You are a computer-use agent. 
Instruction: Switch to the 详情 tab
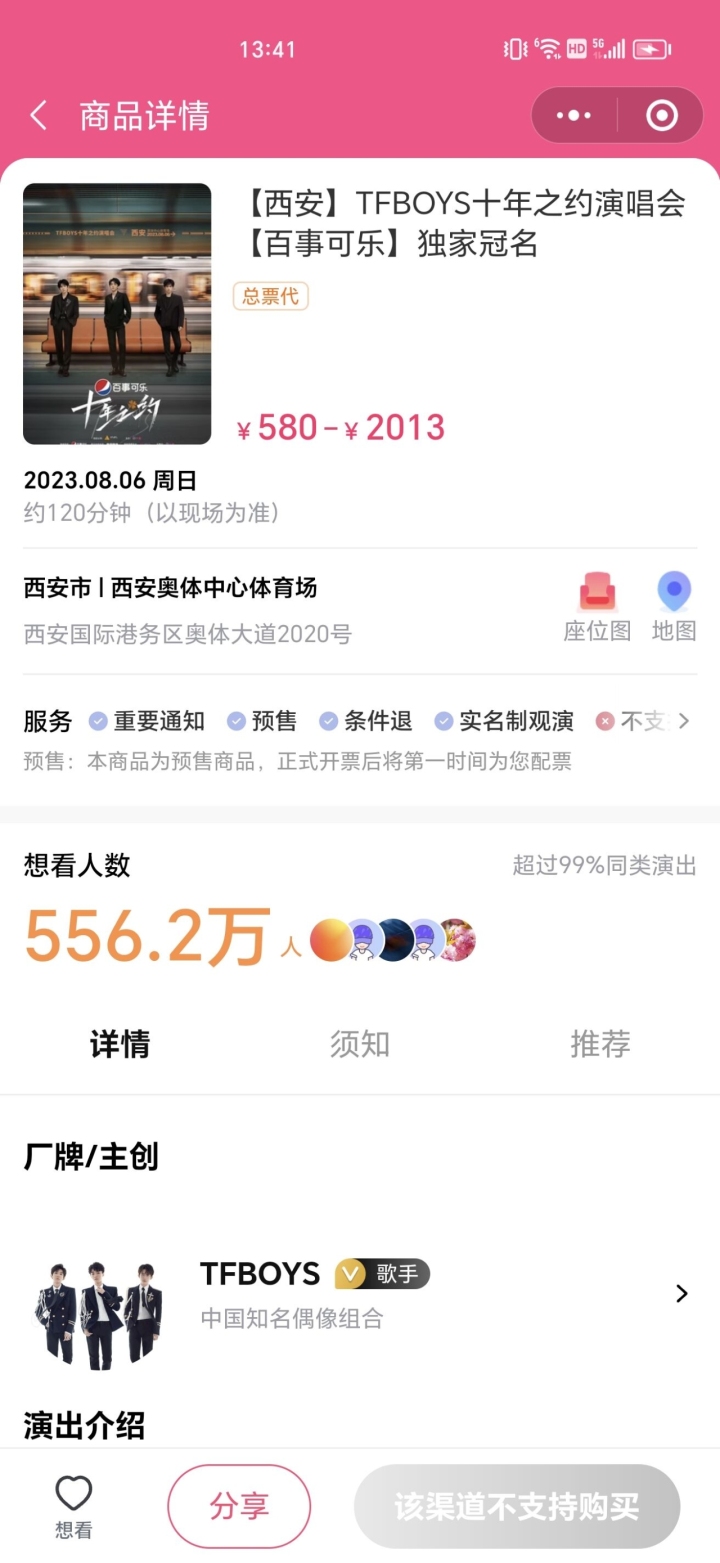click(120, 1044)
